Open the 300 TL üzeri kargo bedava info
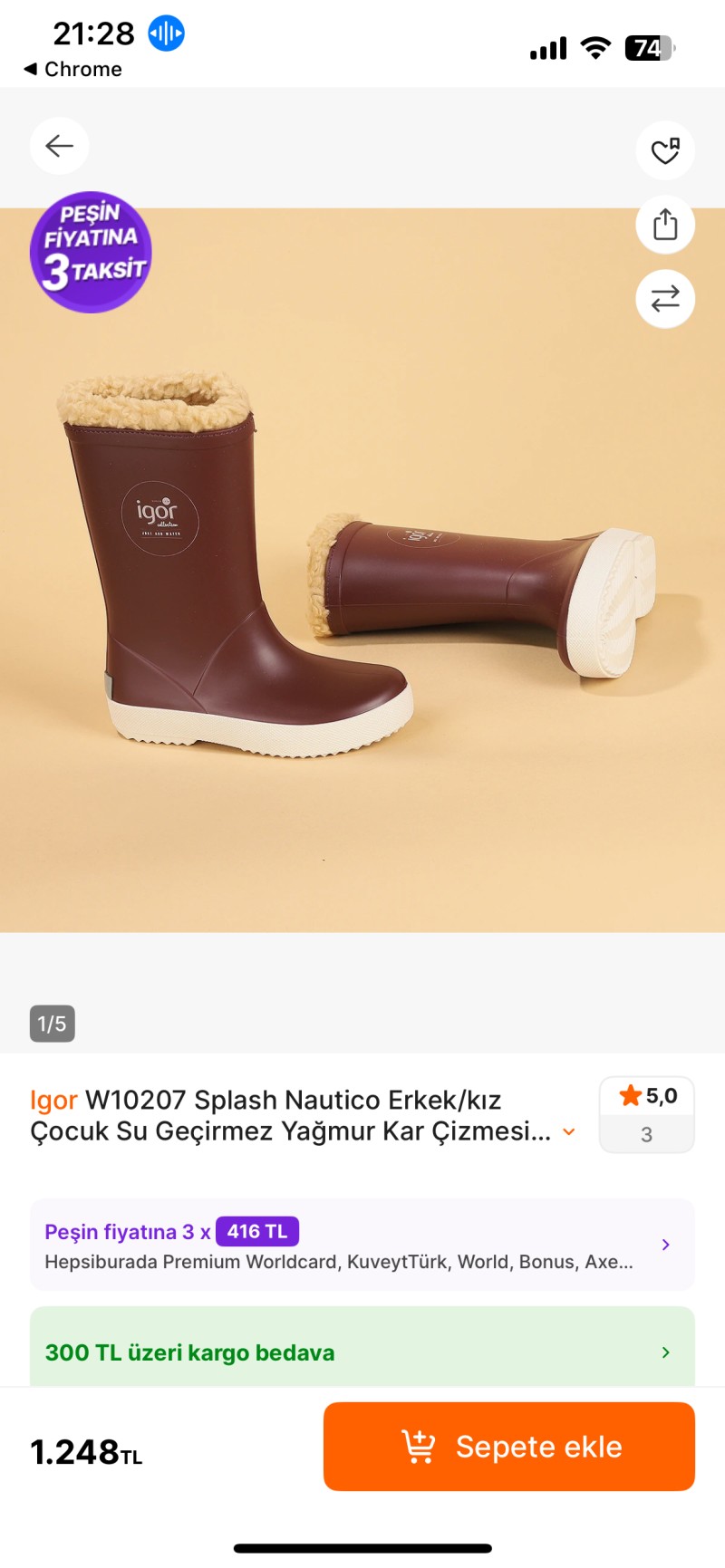 [x=362, y=1352]
